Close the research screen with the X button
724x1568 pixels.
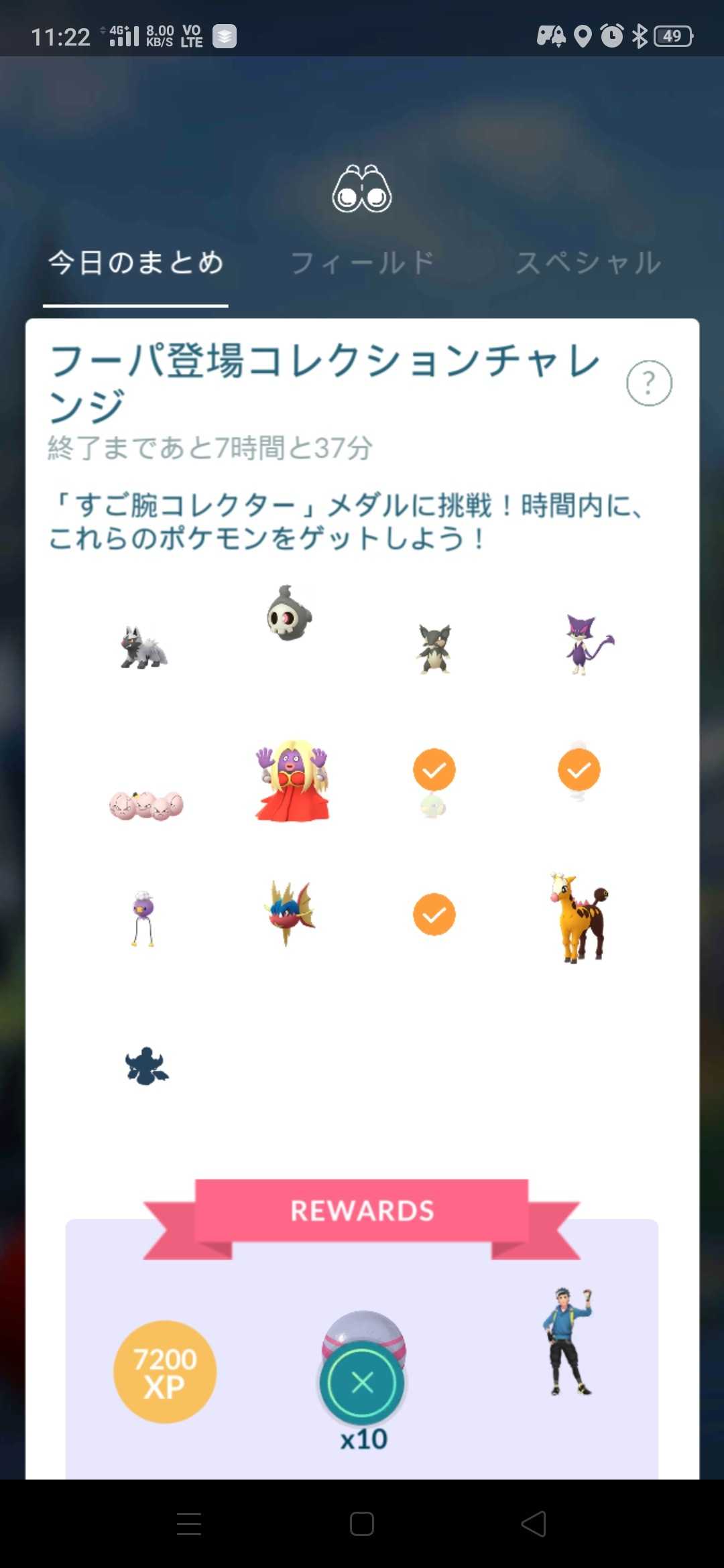tap(363, 1382)
